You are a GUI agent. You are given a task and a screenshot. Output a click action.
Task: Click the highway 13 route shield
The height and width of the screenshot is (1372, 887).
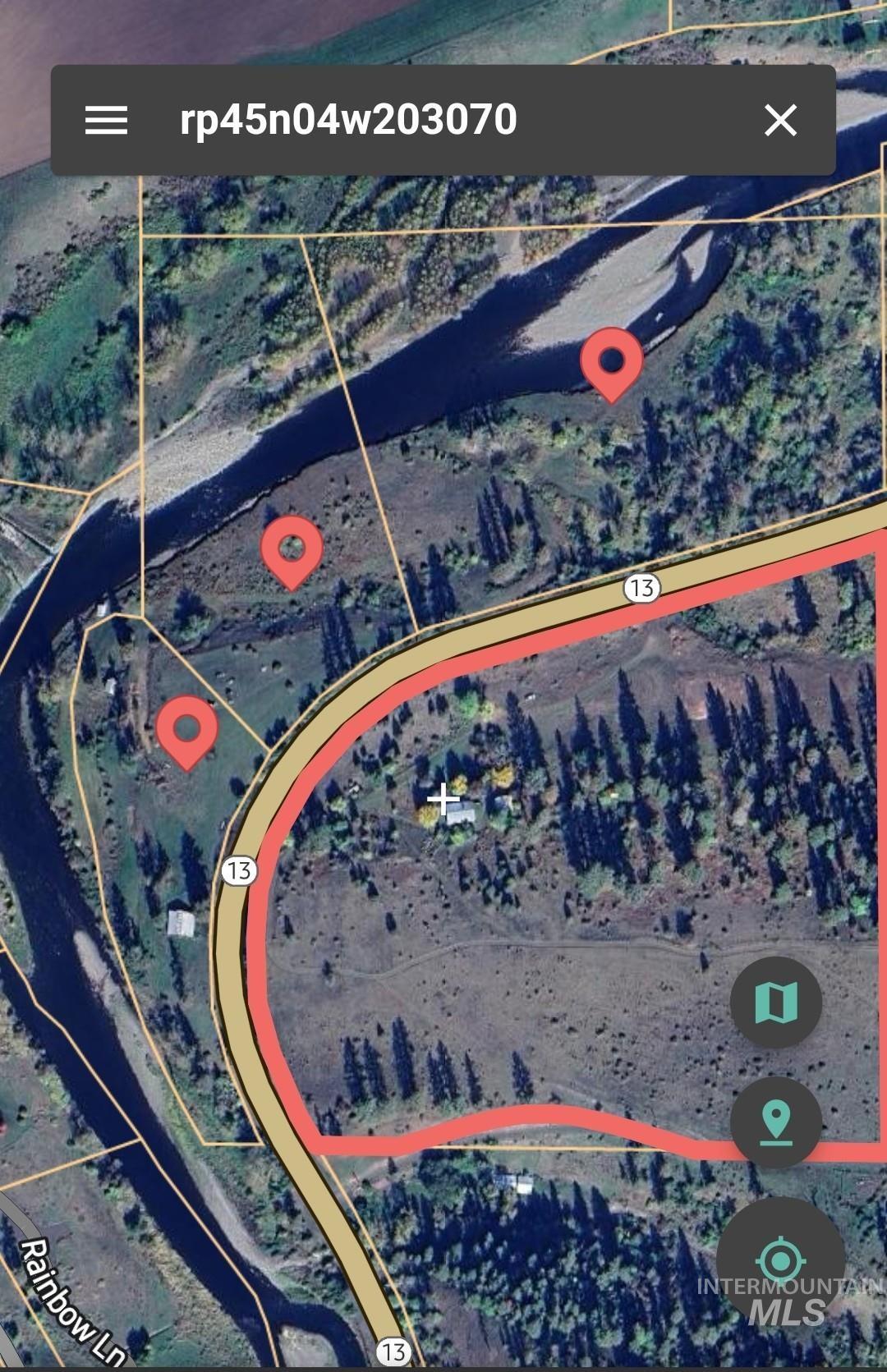tap(643, 587)
